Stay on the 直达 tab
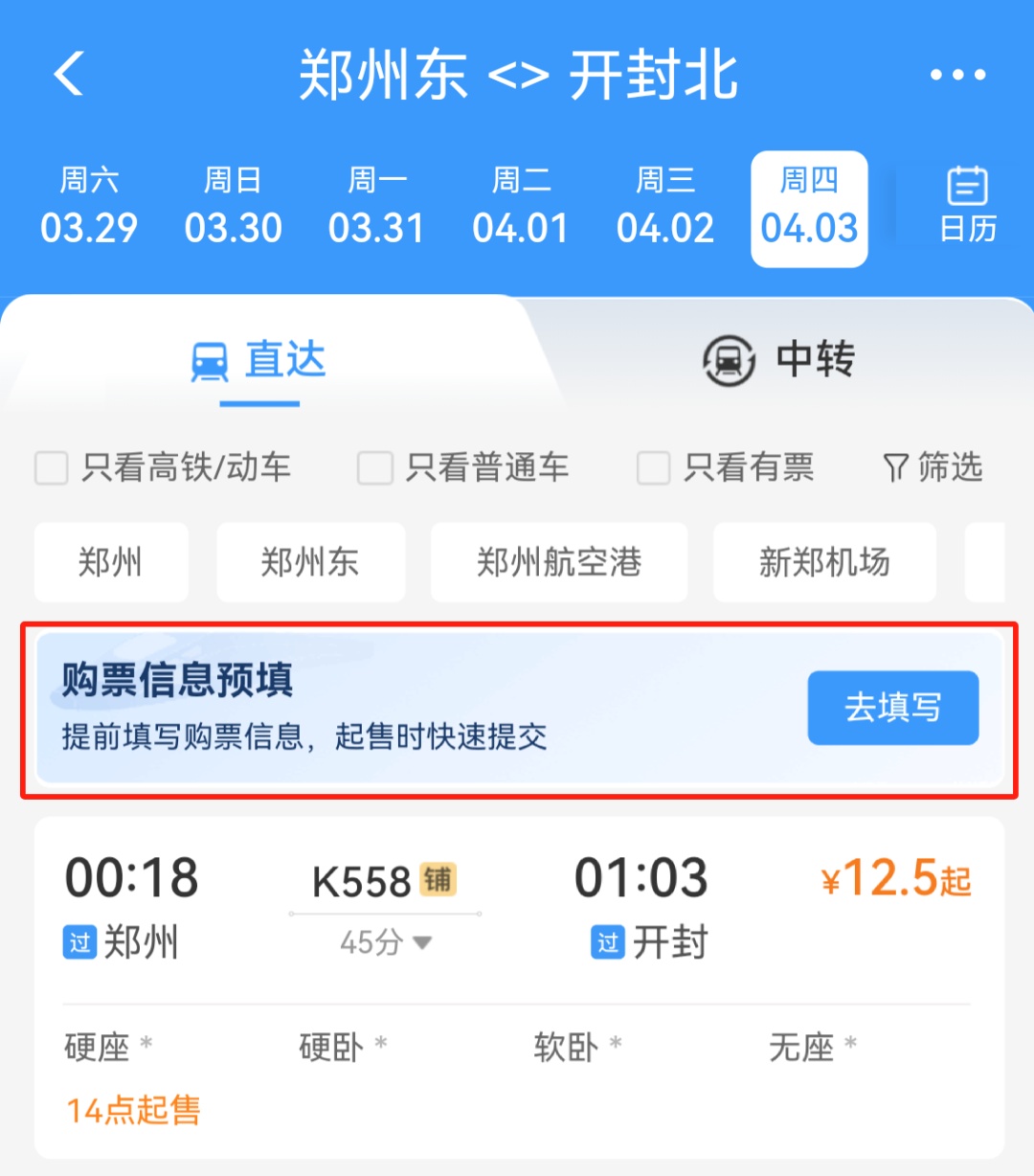 (284, 361)
